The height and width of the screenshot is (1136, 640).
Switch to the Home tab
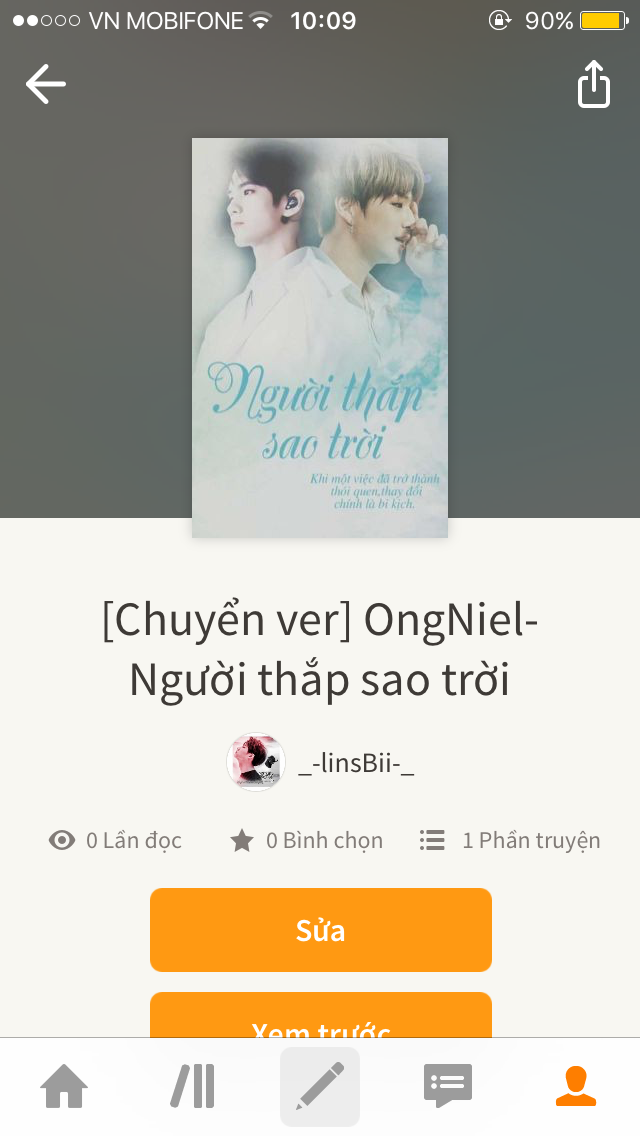pyautogui.click(x=64, y=1086)
